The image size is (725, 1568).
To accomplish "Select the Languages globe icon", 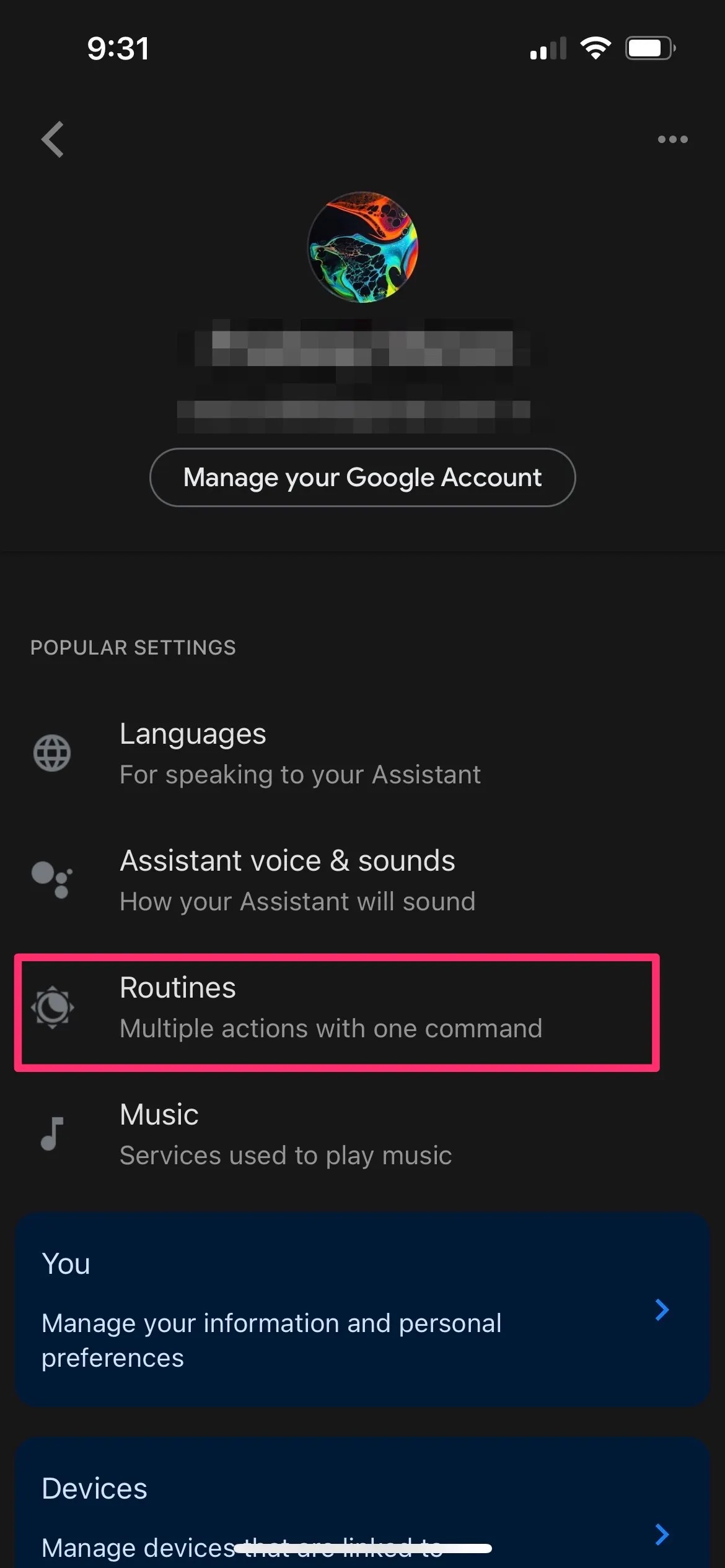I will click(x=52, y=753).
